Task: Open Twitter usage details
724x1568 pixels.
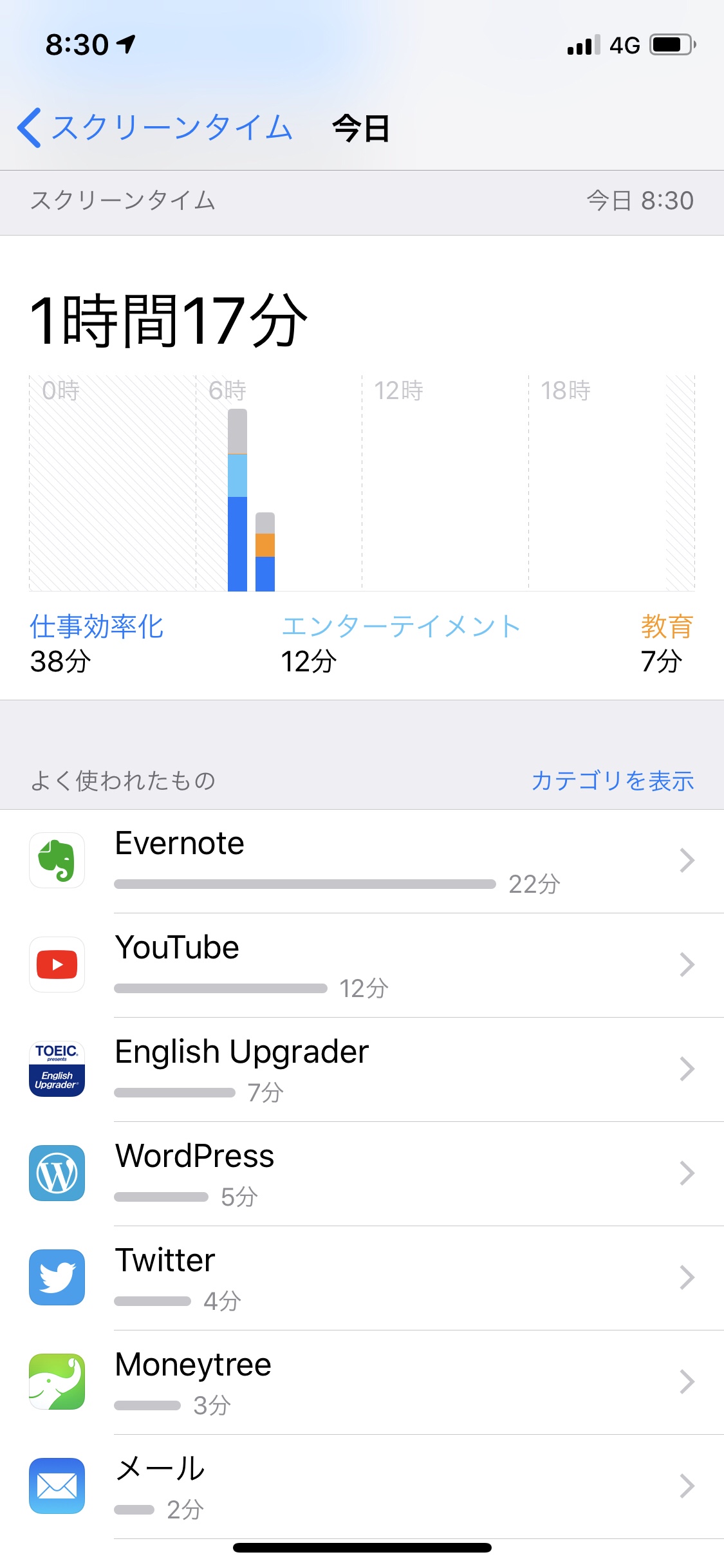Action: 362,1278
